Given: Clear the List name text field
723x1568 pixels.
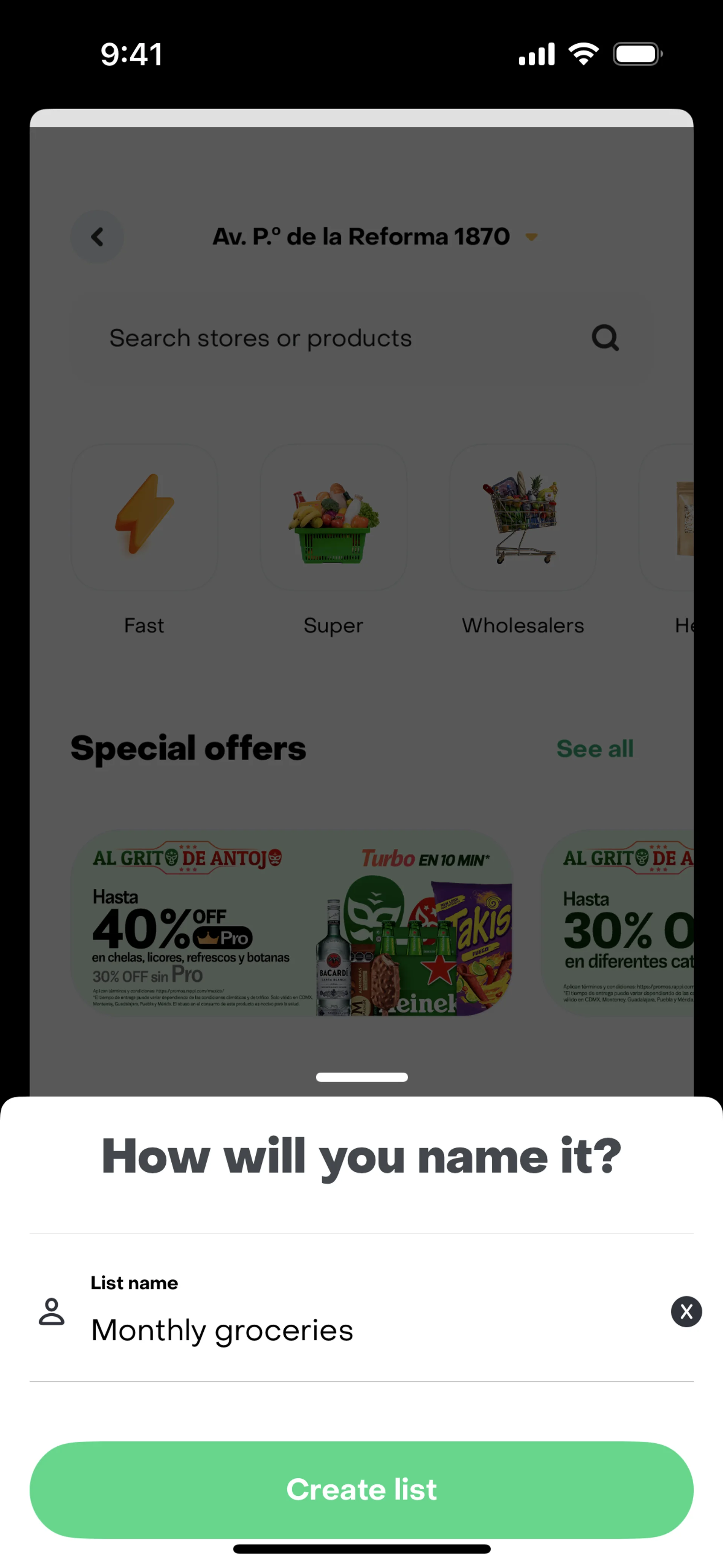Looking at the screenshot, I should (686, 1311).
